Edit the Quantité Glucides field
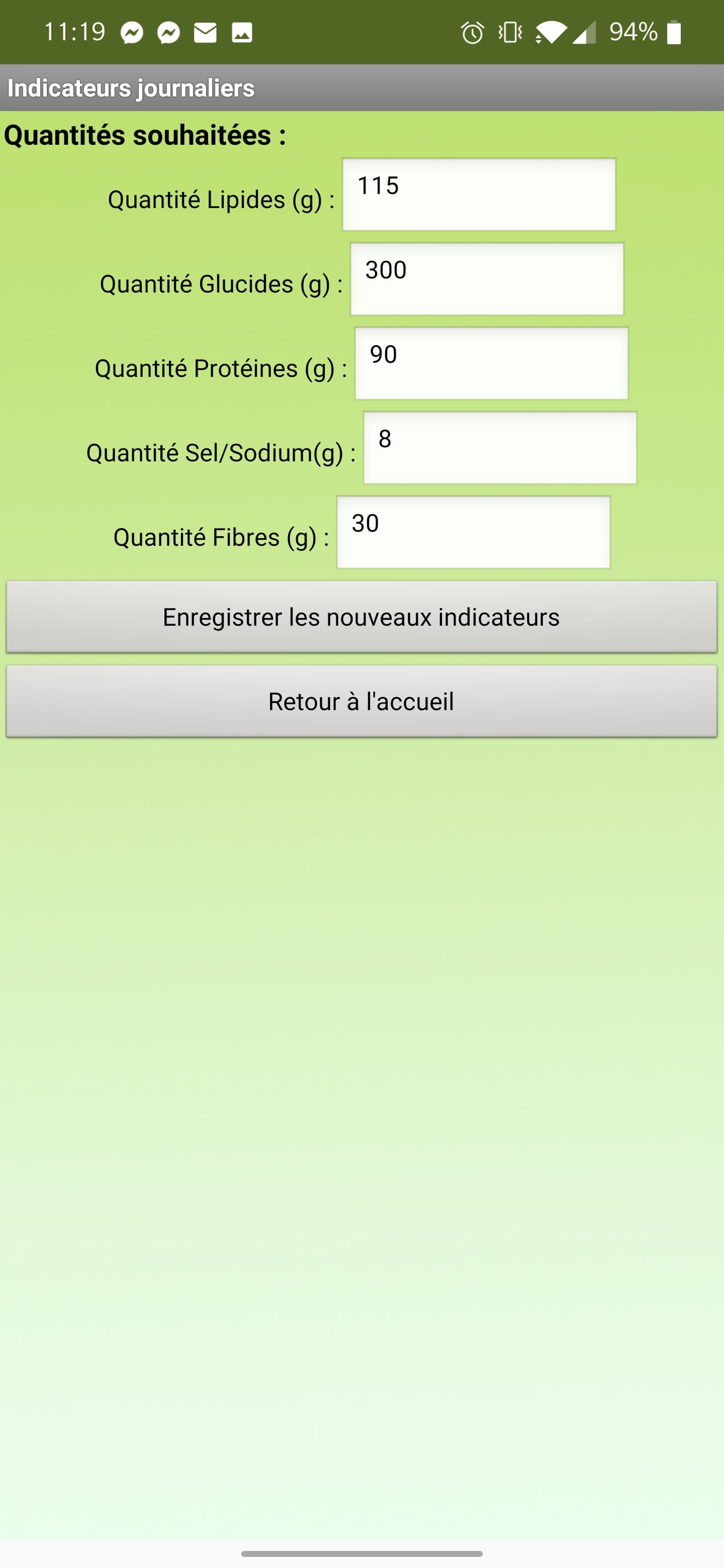724x1568 pixels. [487, 279]
